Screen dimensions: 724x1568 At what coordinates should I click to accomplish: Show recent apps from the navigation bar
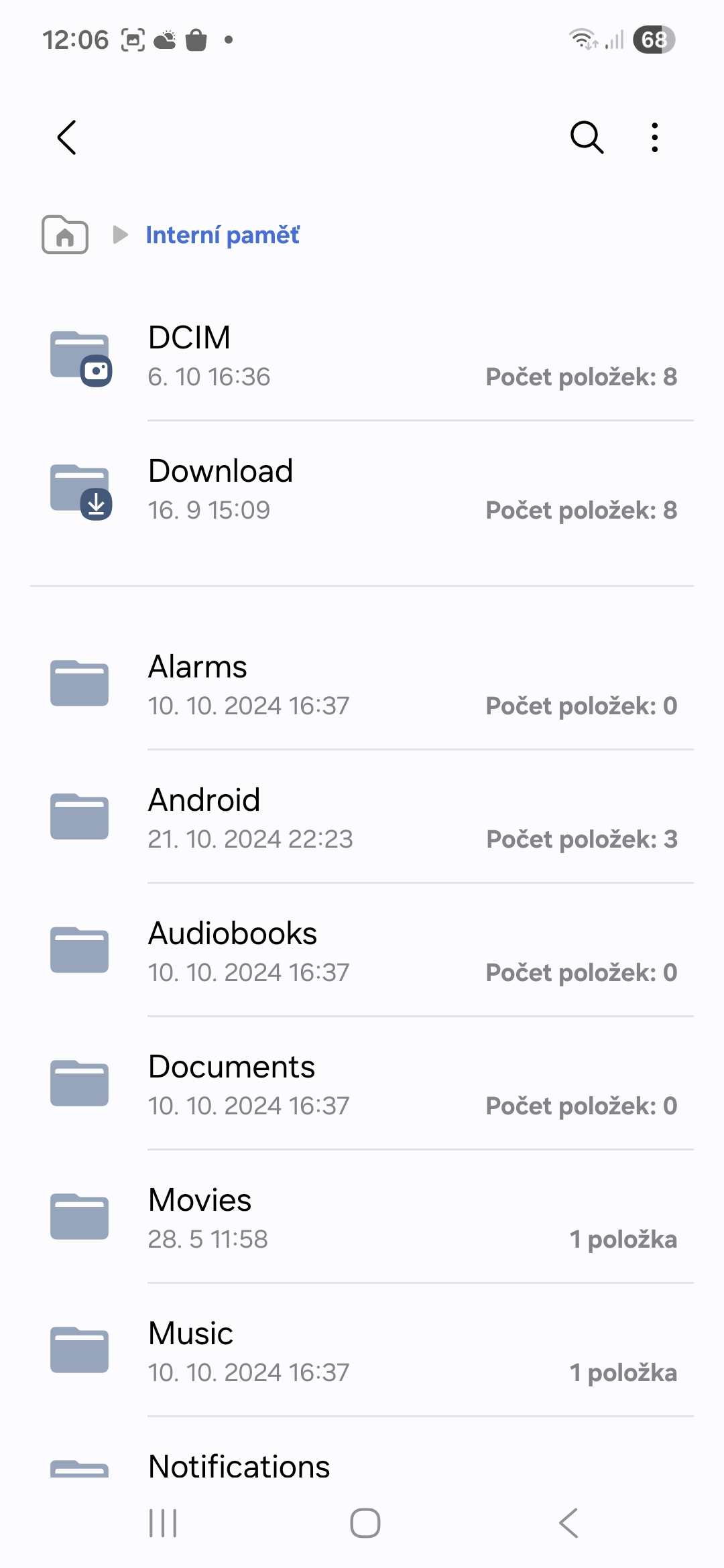pyautogui.click(x=163, y=1523)
